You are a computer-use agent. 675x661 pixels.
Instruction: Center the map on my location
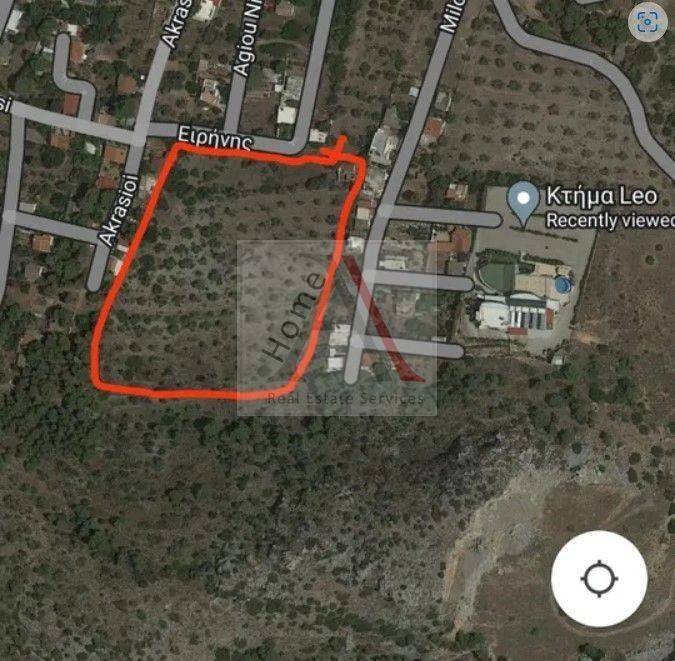(599, 579)
